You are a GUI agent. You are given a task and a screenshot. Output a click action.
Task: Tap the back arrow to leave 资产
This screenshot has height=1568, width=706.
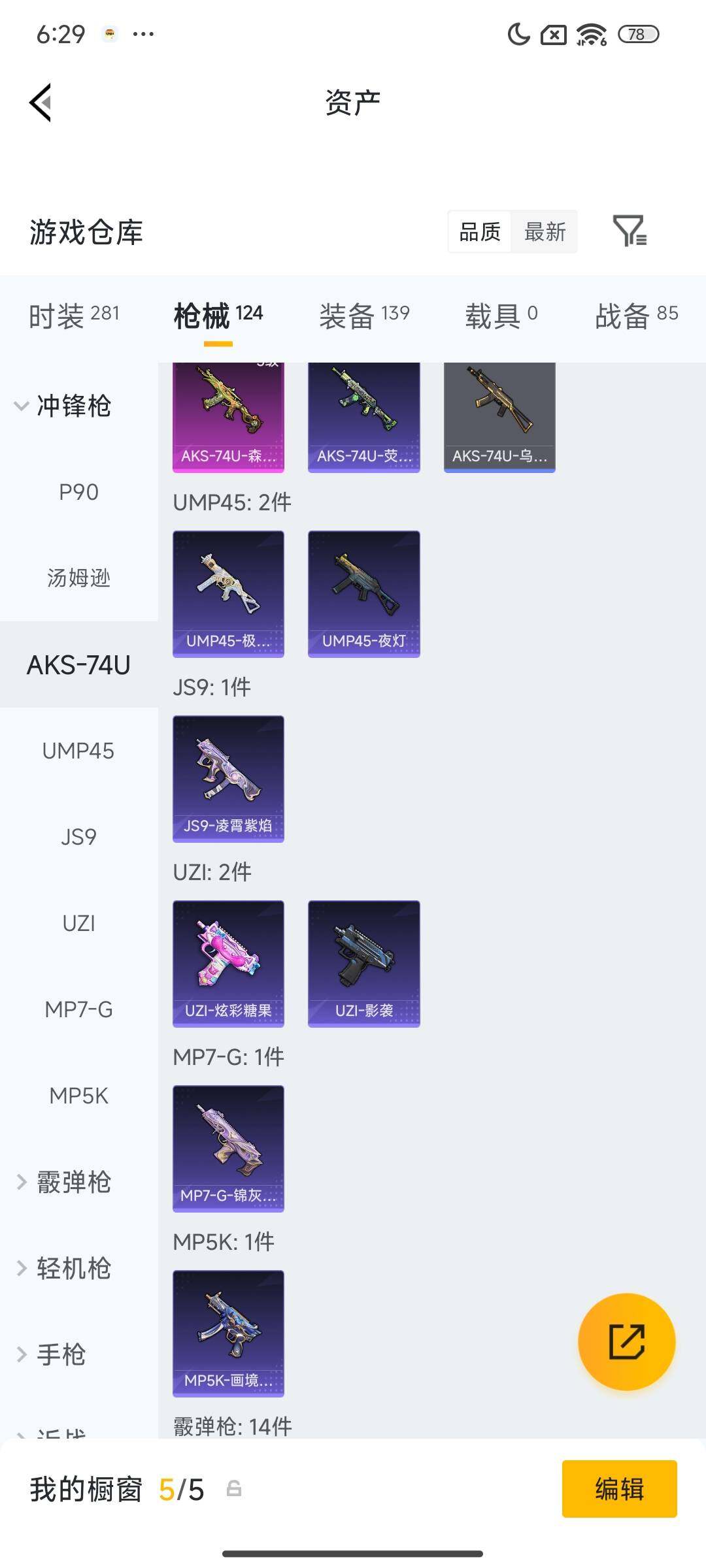(x=39, y=102)
